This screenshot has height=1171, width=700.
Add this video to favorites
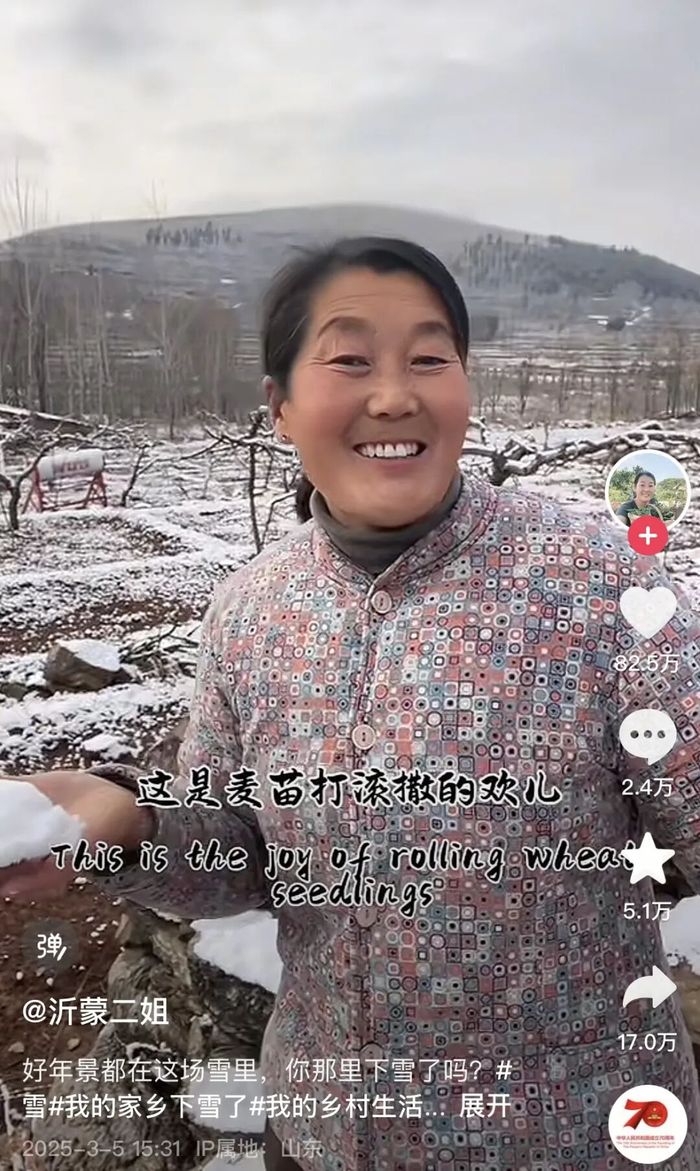click(647, 861)
